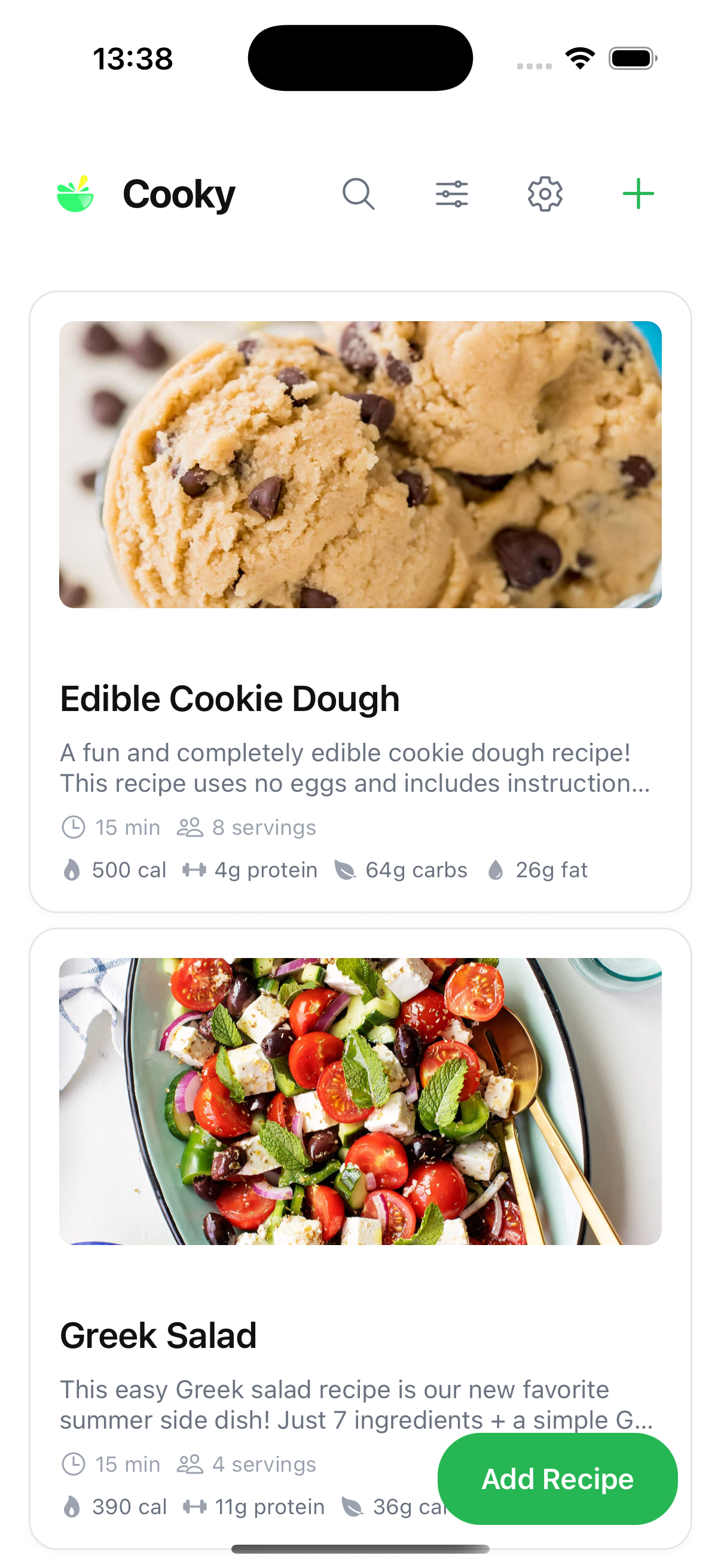Open the recipe filter options icon
Image resolution: width=721 pixels, height=1568 pixels.
(452, 194)
